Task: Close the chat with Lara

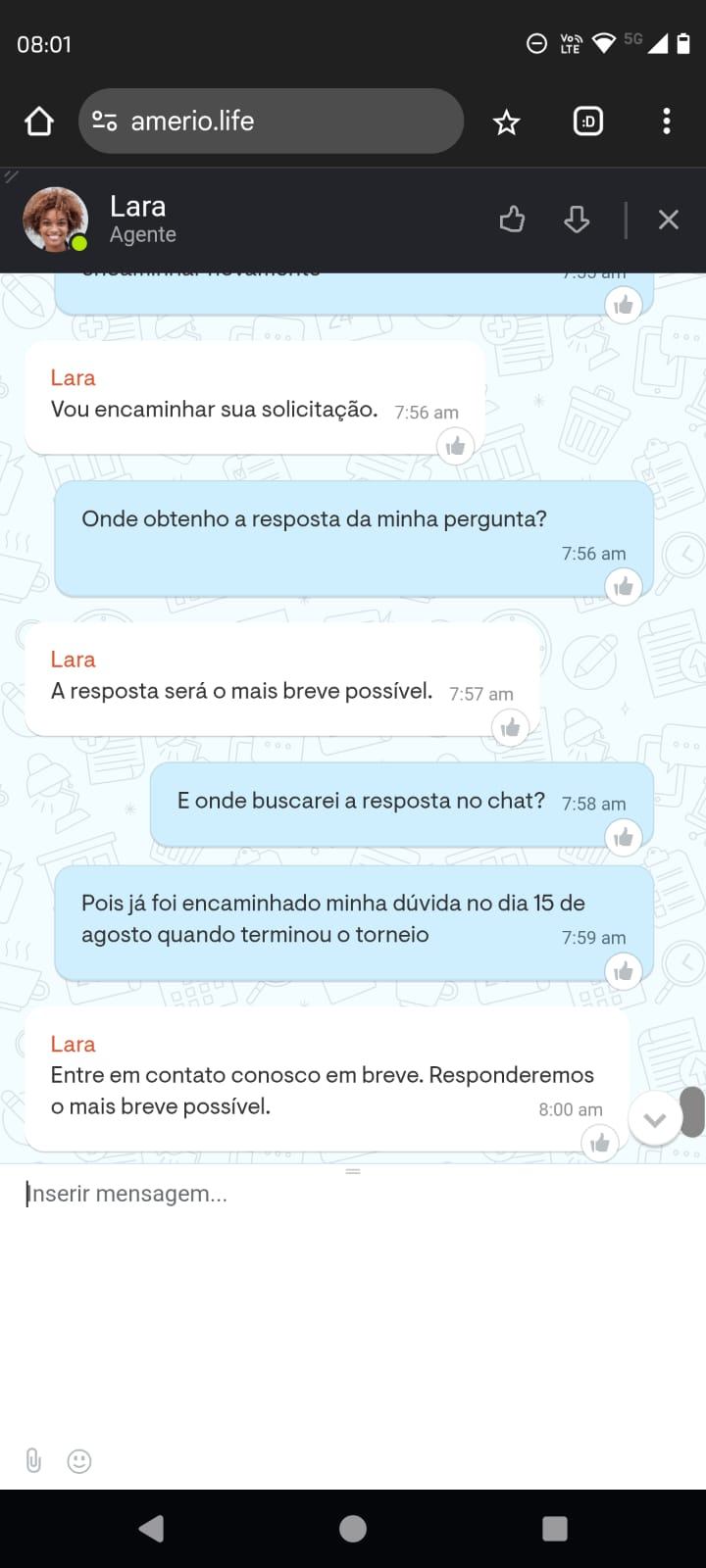Action: tap(669, 220)
